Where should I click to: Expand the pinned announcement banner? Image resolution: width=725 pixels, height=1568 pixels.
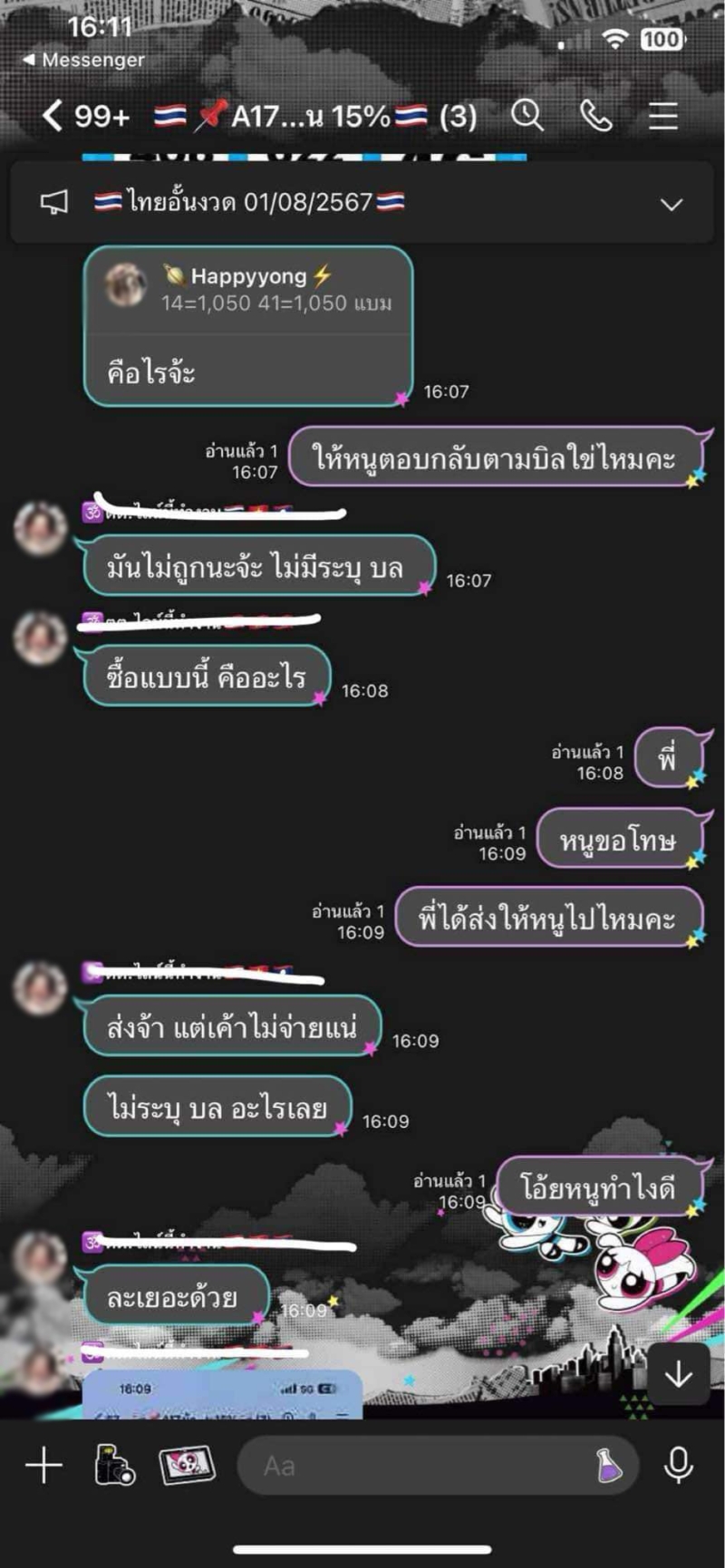pyautogui.click(x=671, y=204)
